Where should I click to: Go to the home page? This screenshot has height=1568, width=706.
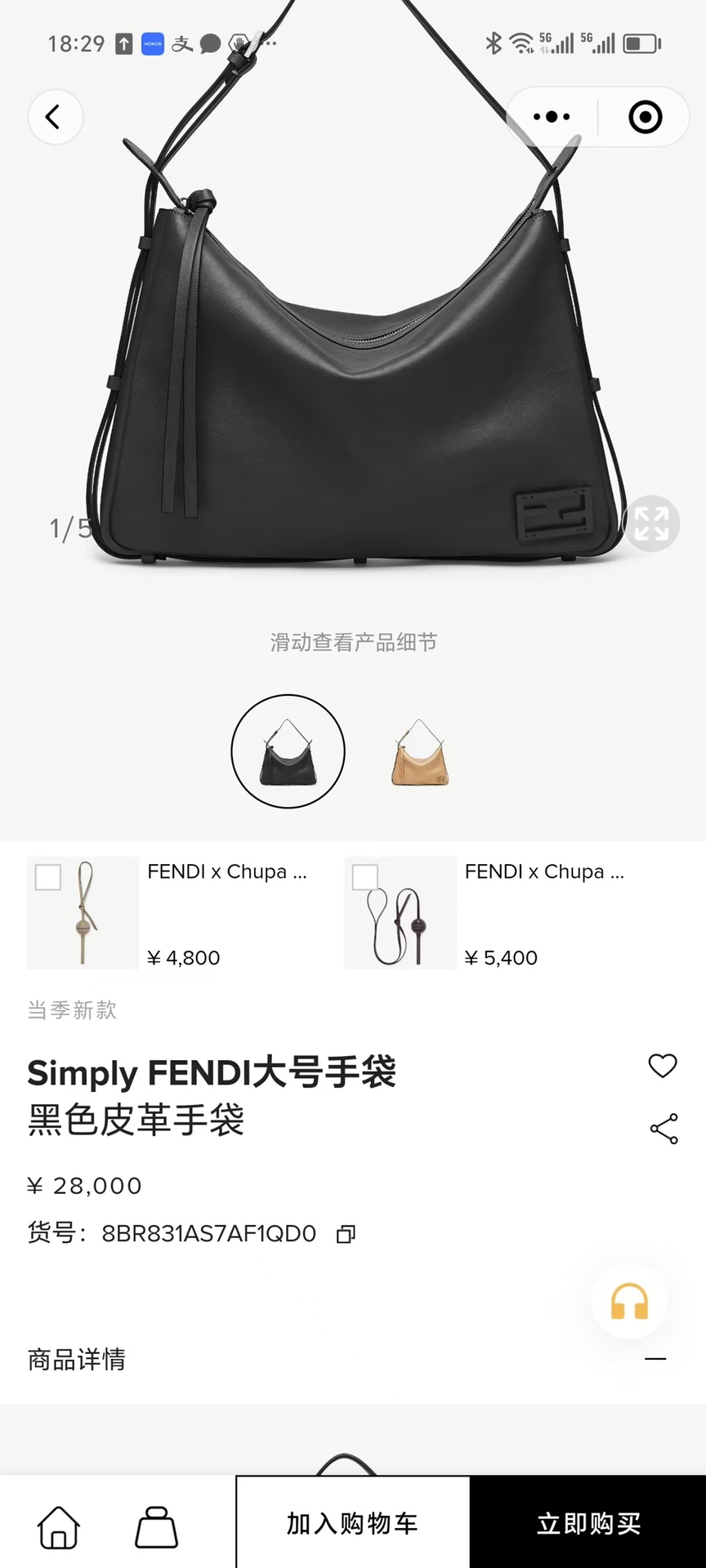coord(59,1526)
